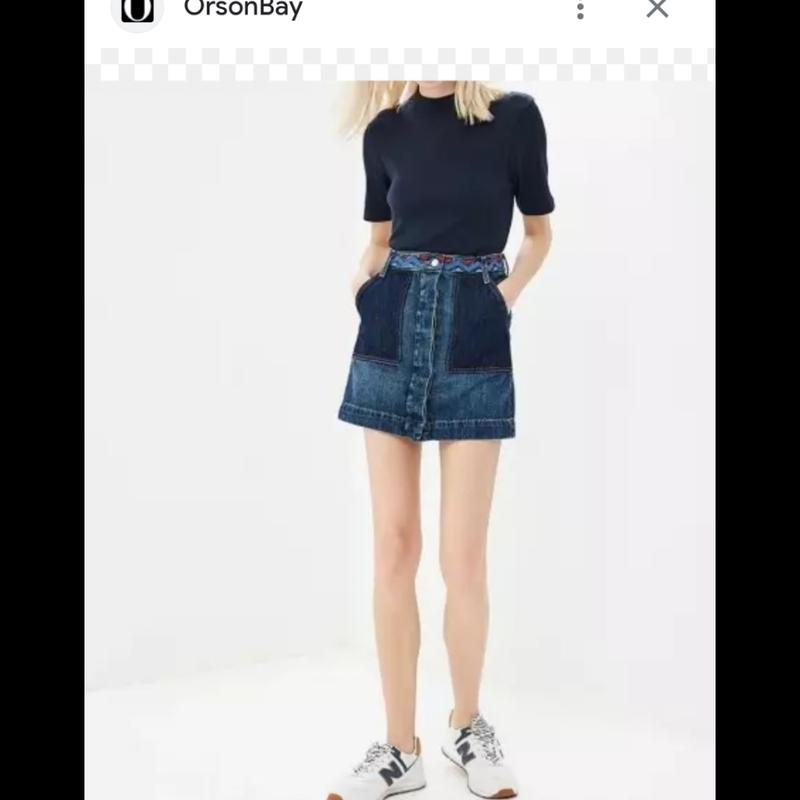This screenshot has width=800, height=800.
Task: Open the three-dot overflow menu
Action: click(580, 10)
